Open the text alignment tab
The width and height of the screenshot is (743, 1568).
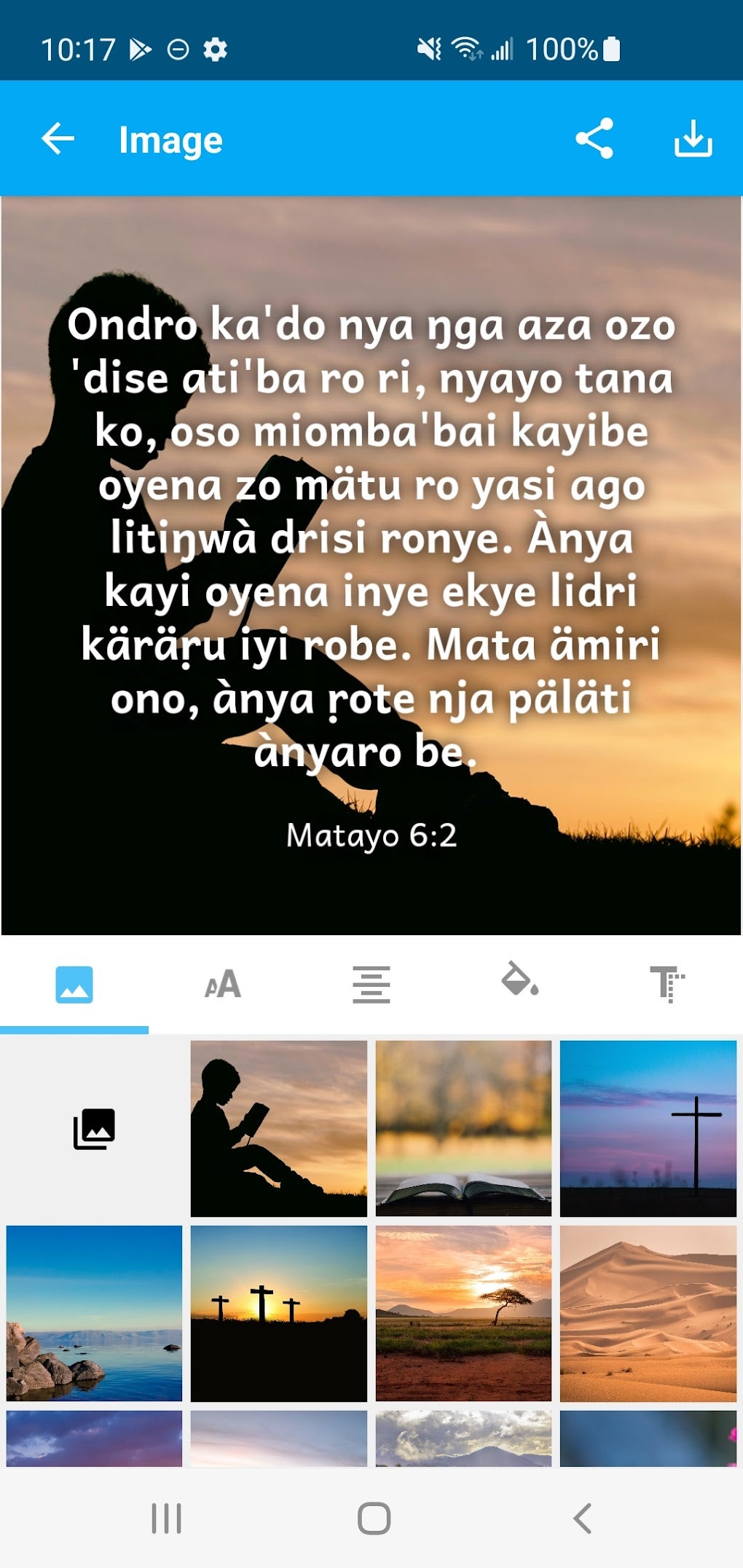[371, 984]
